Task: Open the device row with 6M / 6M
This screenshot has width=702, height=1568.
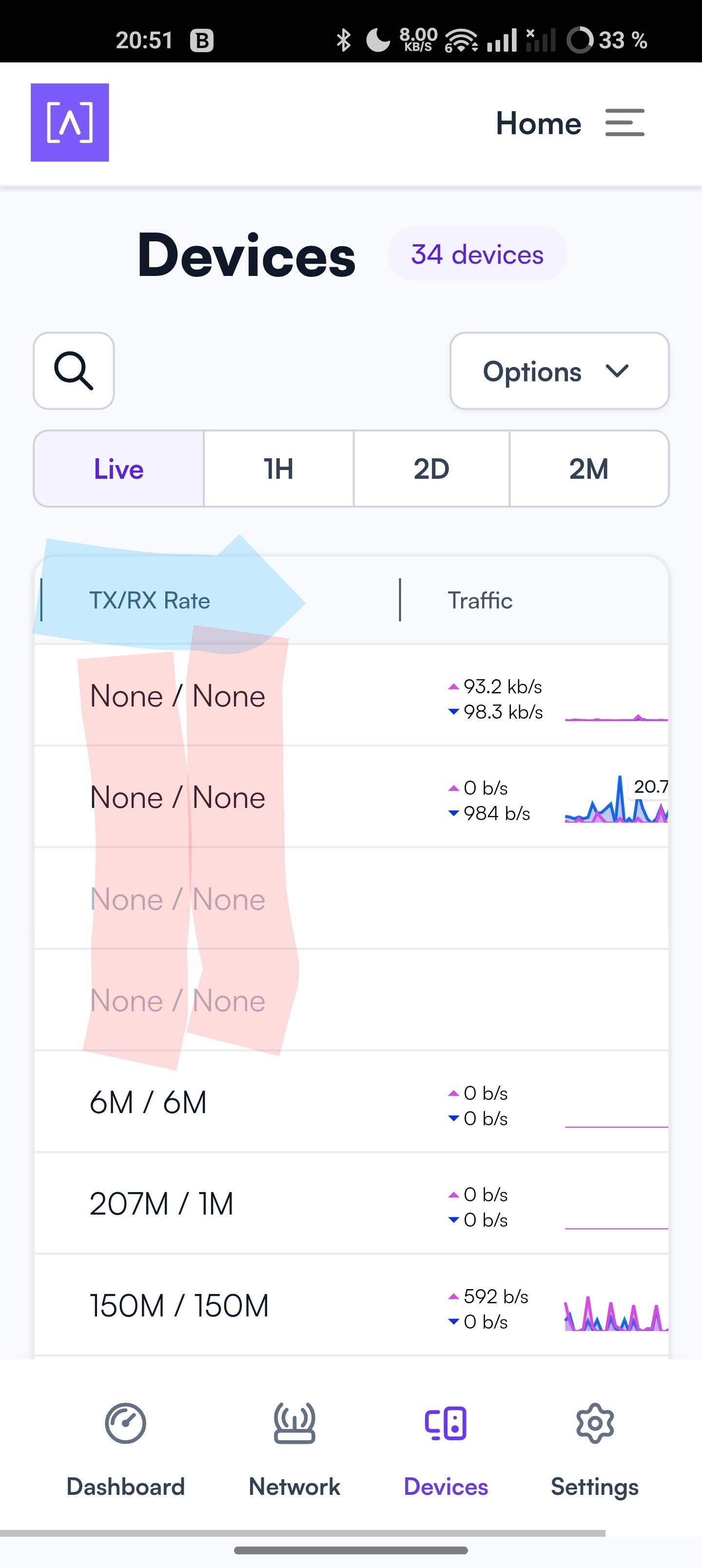Action: coord(351,1102)
